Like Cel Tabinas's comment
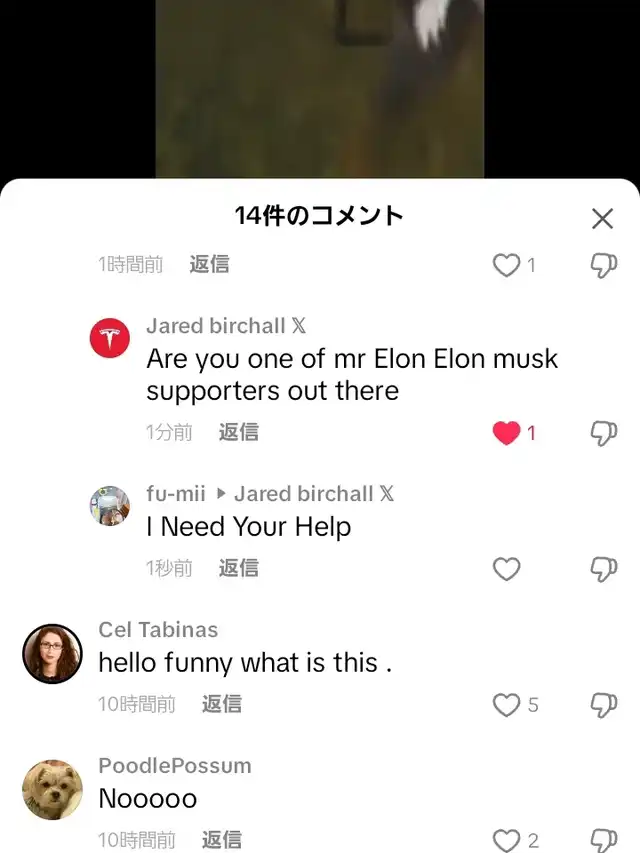 [508, 705]
